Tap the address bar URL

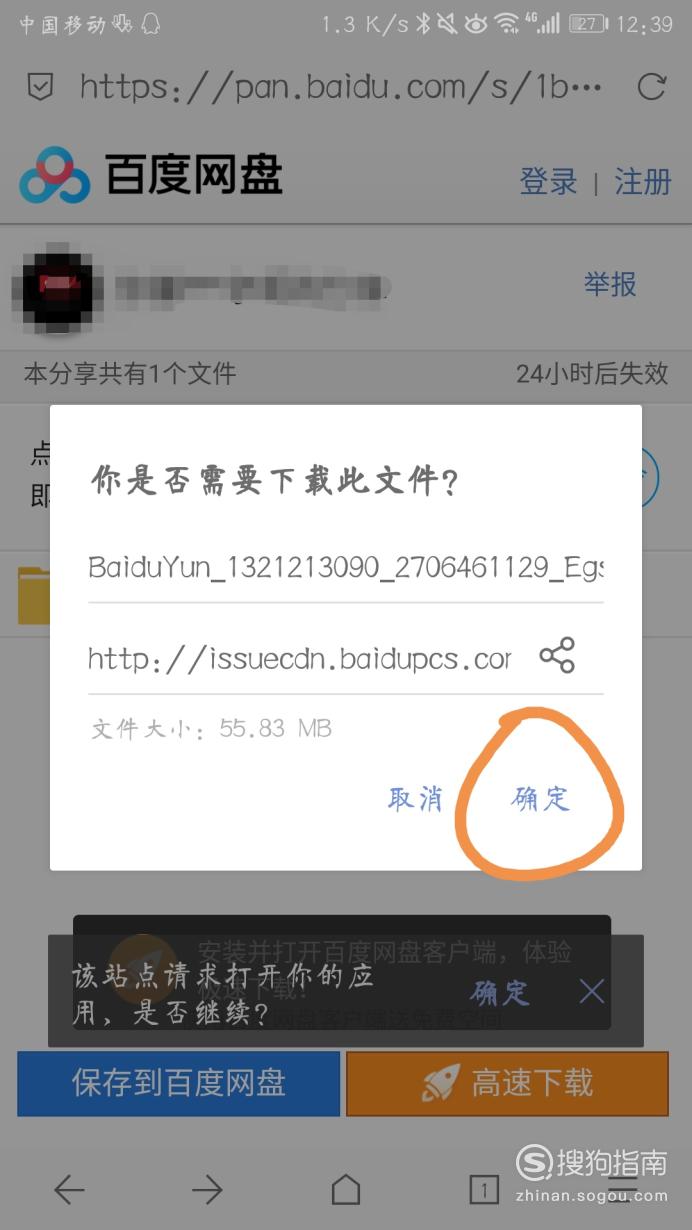[x=340, y=88]
